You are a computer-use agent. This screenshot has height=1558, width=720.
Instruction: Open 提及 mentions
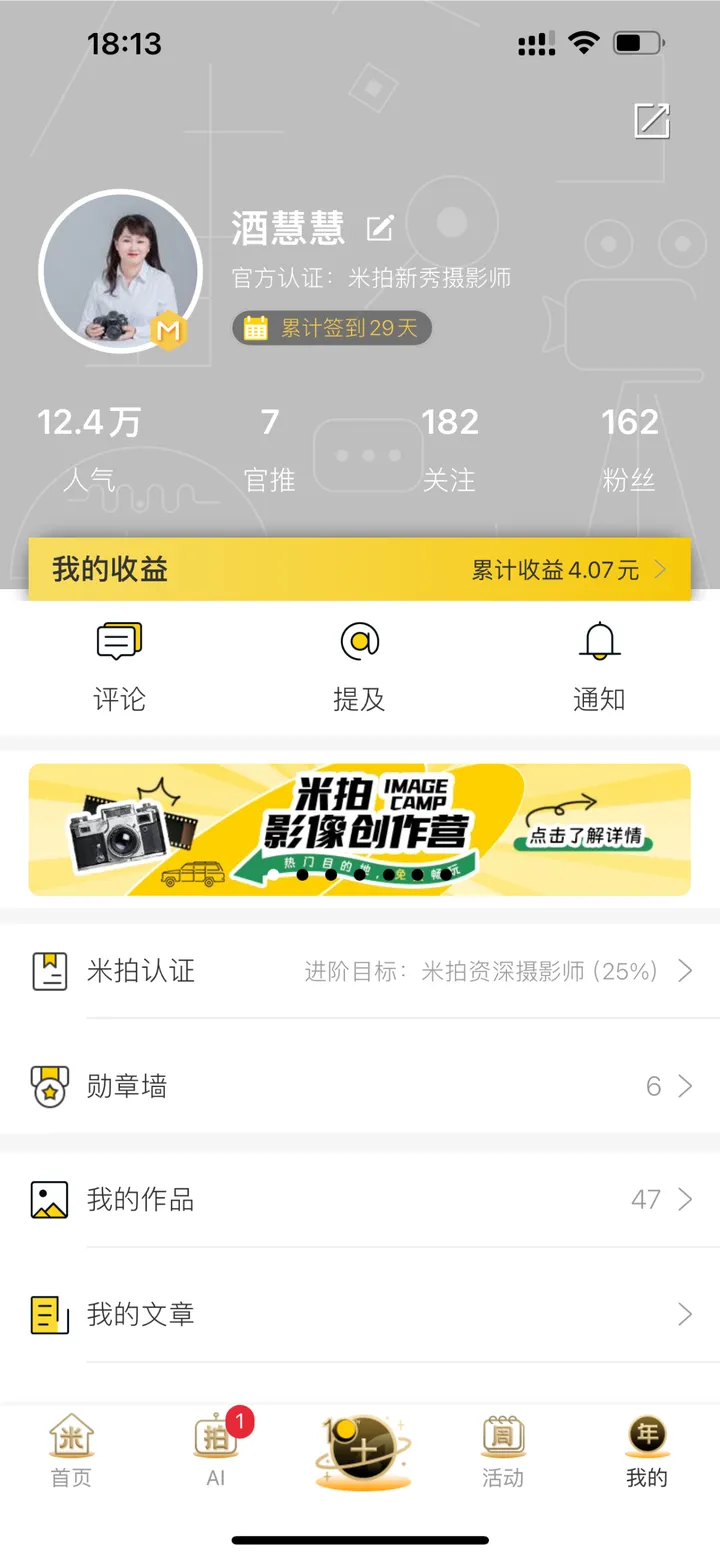coord(359,666)
